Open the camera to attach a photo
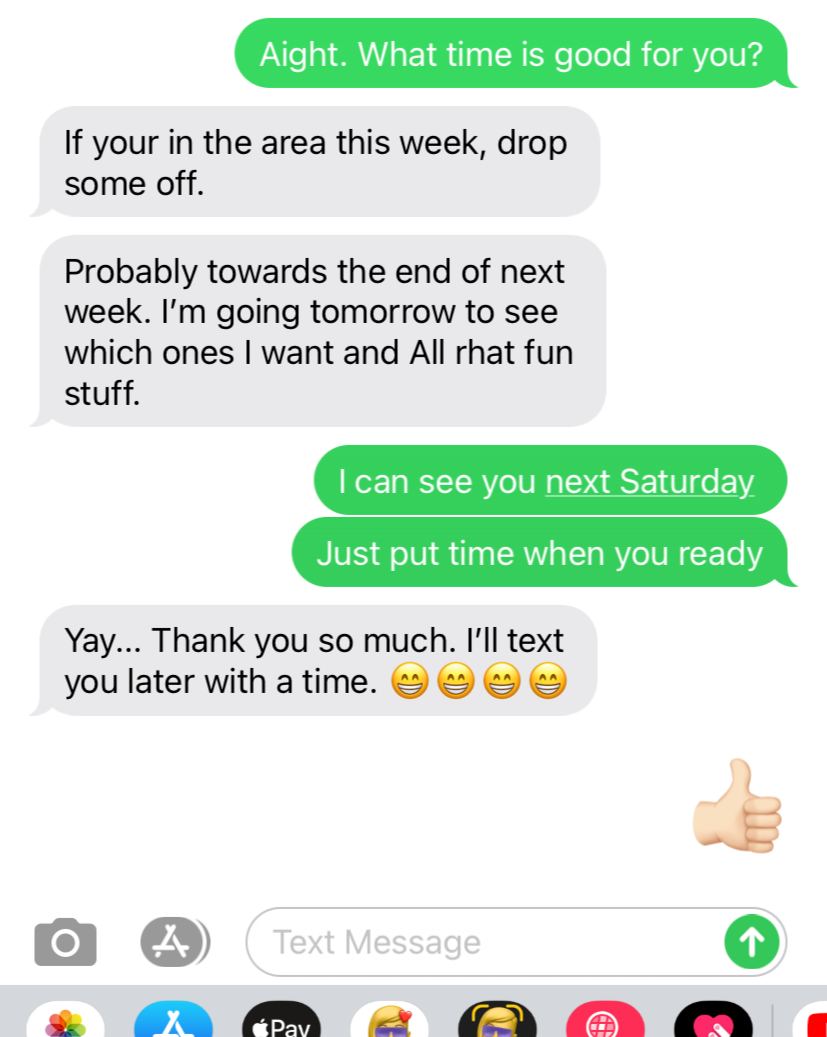The width and height of the screenshot is (827, 1037). (65, 941)
